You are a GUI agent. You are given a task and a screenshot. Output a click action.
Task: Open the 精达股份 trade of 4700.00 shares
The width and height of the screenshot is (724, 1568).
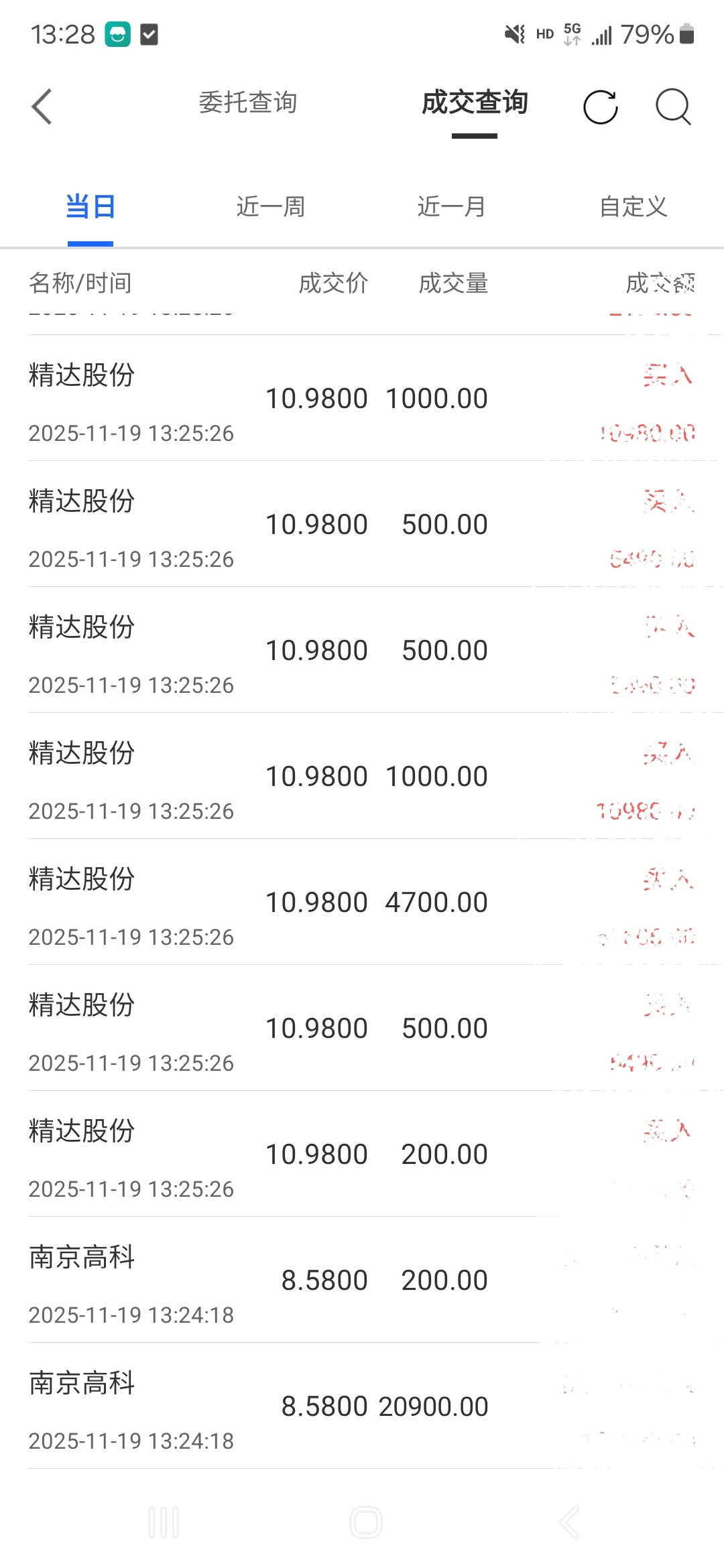362,903
